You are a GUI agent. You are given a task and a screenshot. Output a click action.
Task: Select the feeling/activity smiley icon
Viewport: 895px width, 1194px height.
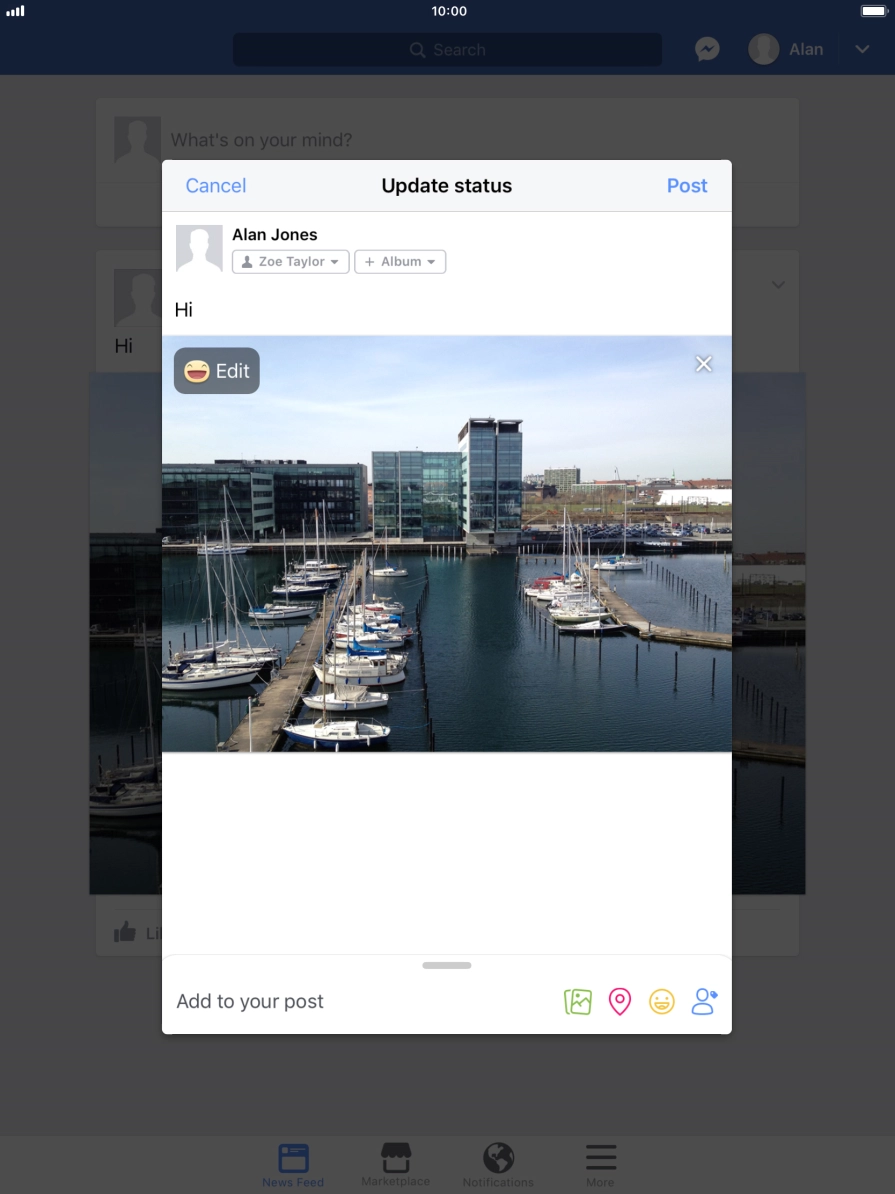tap(662, 1001)
